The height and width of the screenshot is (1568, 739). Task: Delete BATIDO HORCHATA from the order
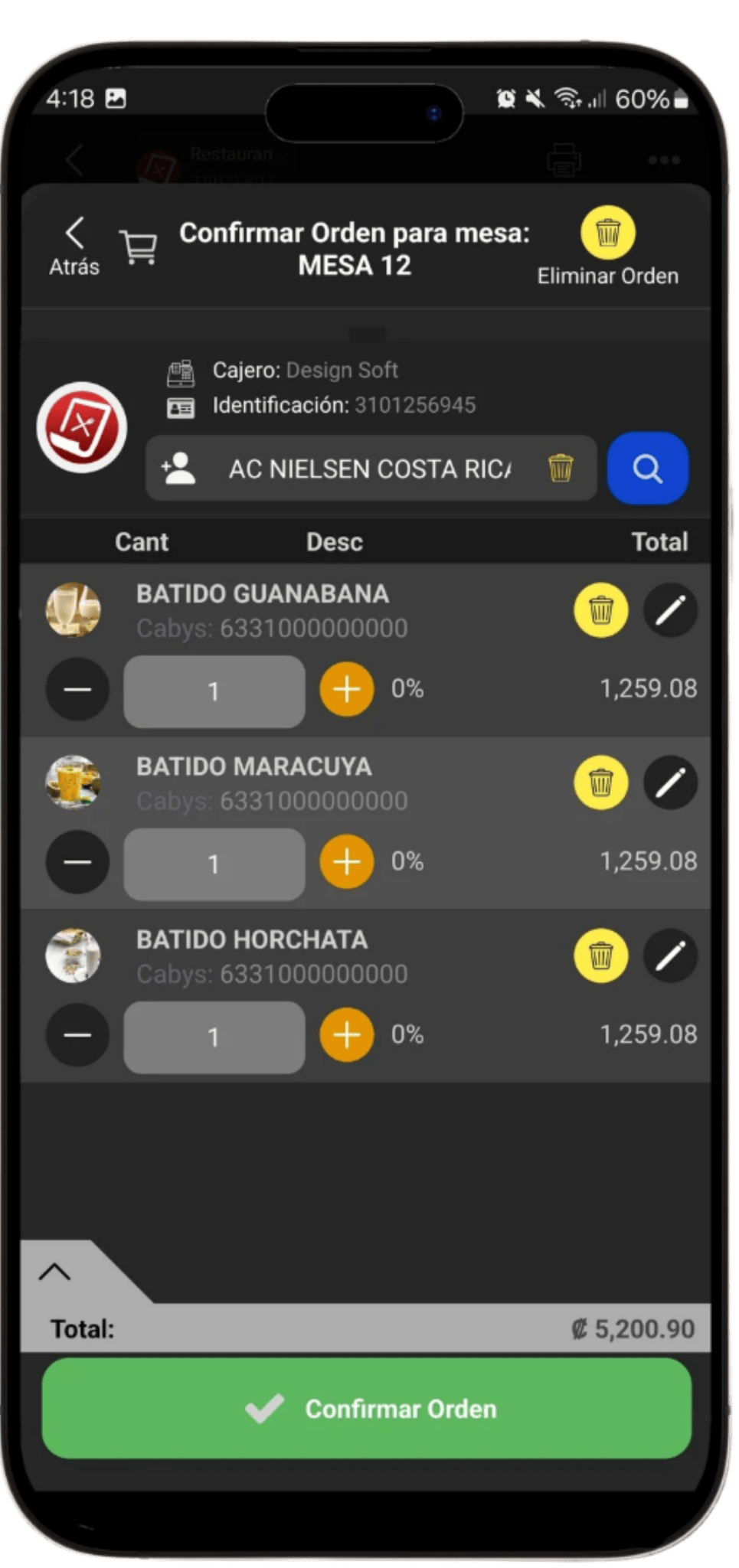601,955
